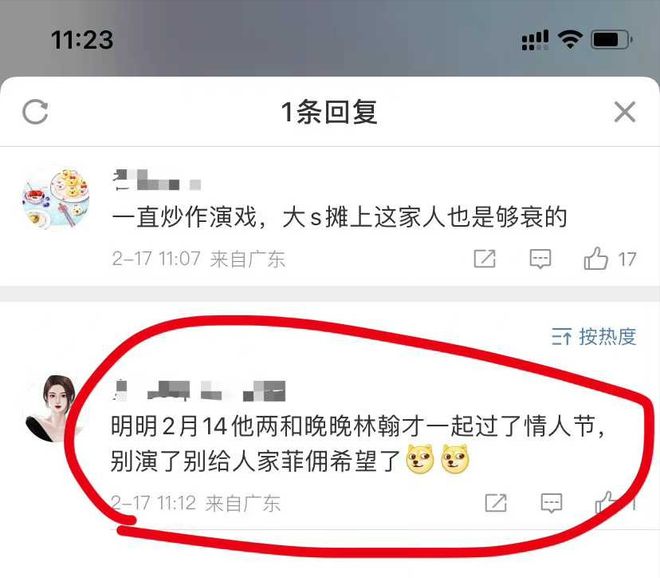Reply to the 一直炒作演戏 comment
This screenshot has width=660, height=578.
click(x=540, y=259)
